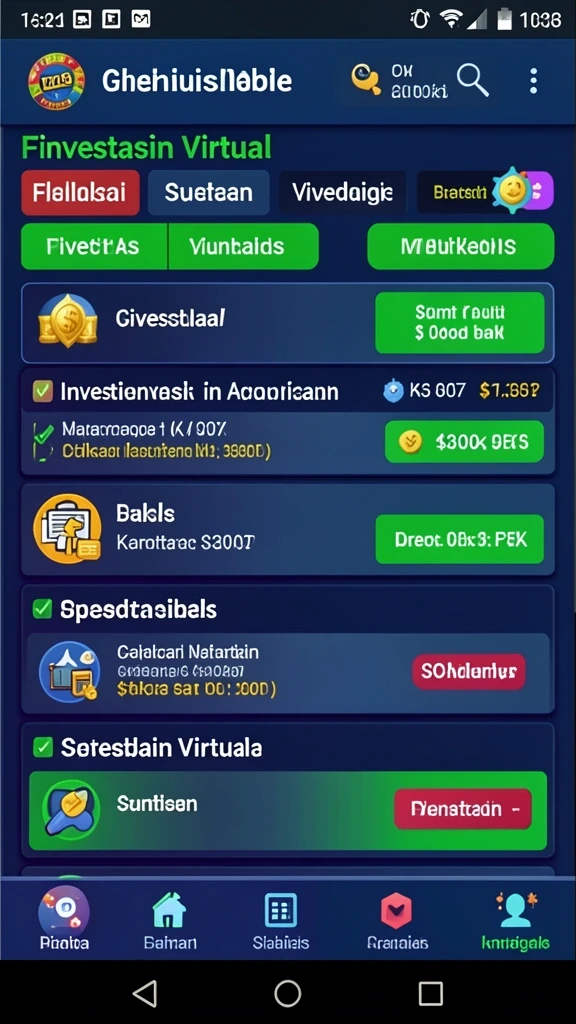This screenshot has width=576, height=1024.
Task: Tap the green Viuntalds button
Action: tap(244, 246)
